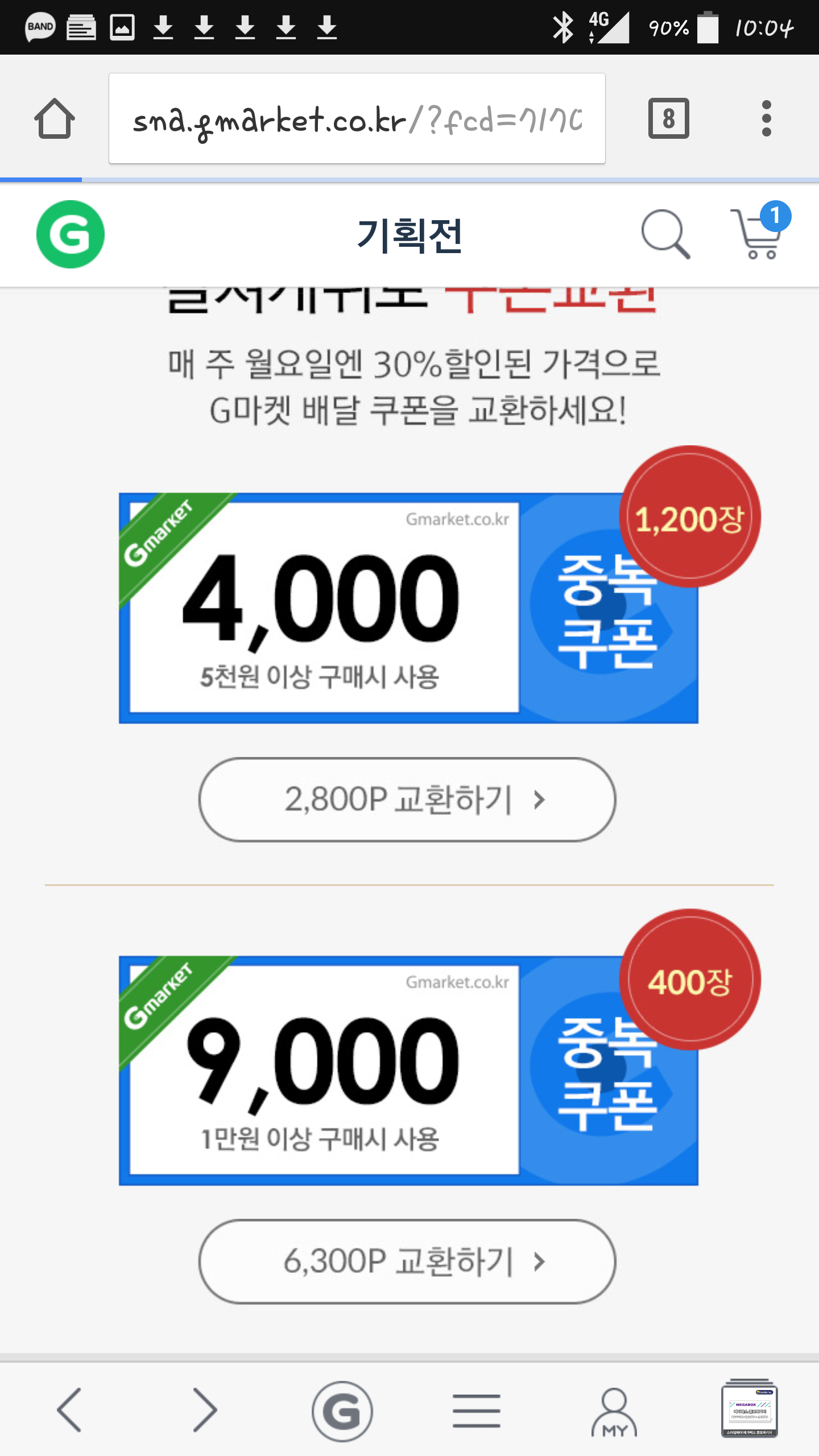The height and width of the screenshot is (1456, 819).
Task: Tap the green Gmarket logo
Action: coord(71,234)
